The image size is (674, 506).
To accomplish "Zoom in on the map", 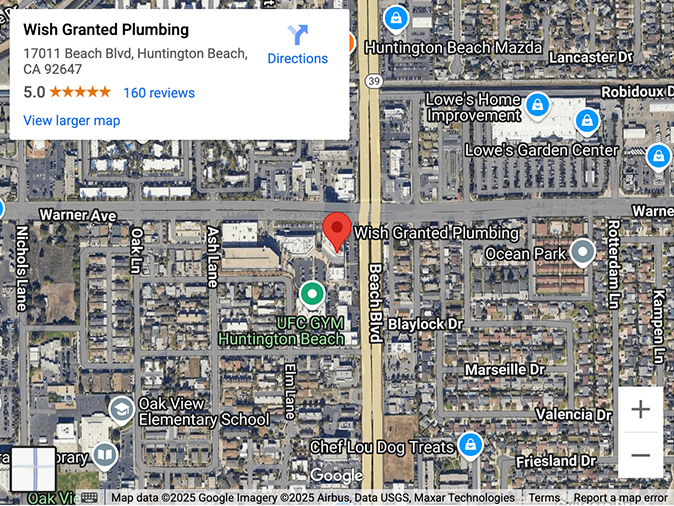I will [x=640, y=410].
